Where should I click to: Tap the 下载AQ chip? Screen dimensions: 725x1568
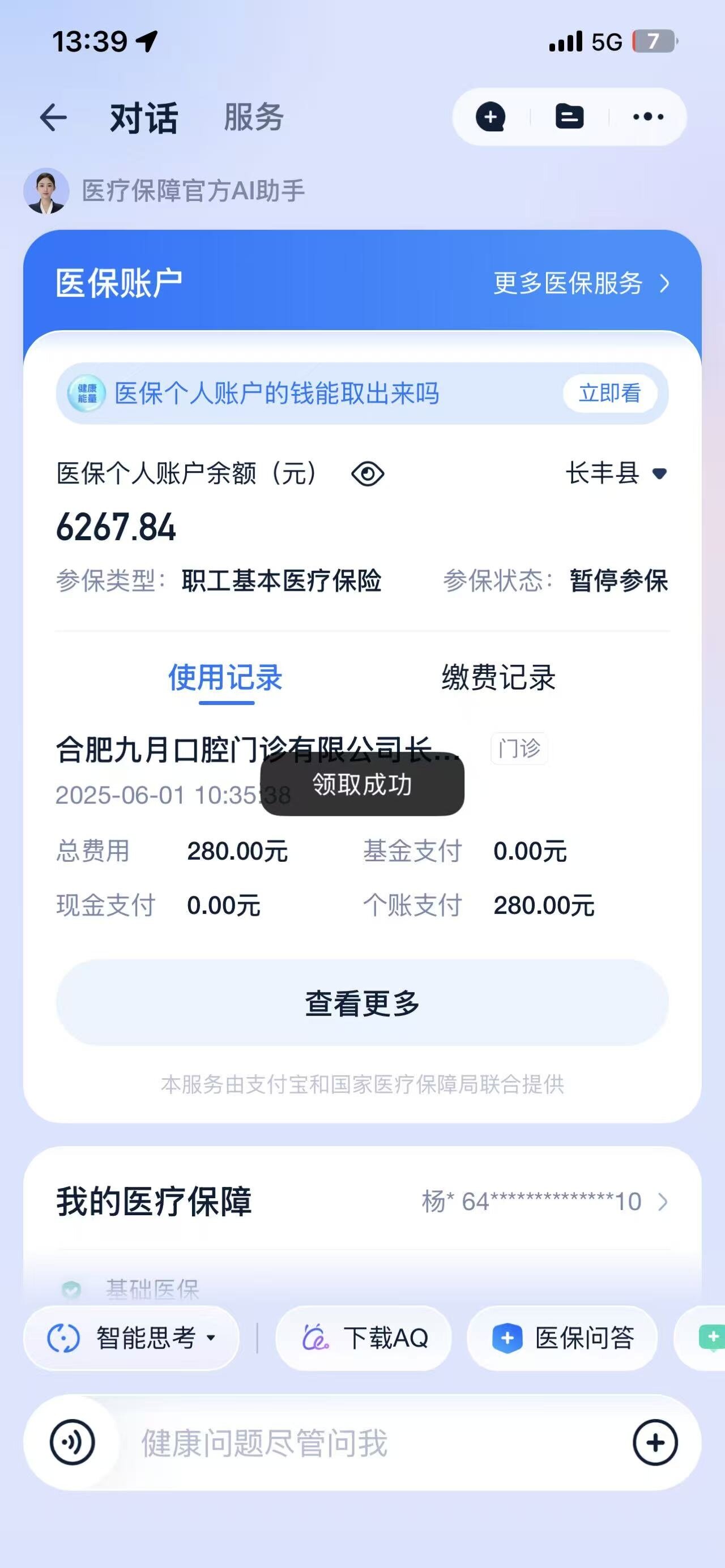coord(364,1338)
